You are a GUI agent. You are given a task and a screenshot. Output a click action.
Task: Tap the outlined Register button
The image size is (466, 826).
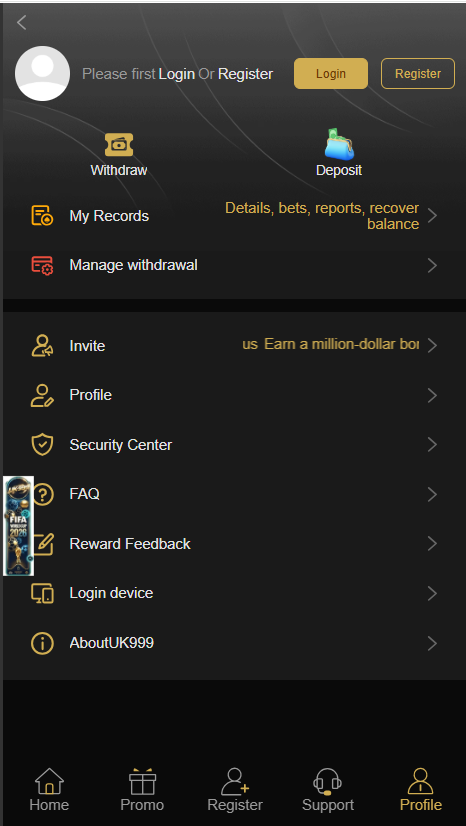(x=418, y=74)
